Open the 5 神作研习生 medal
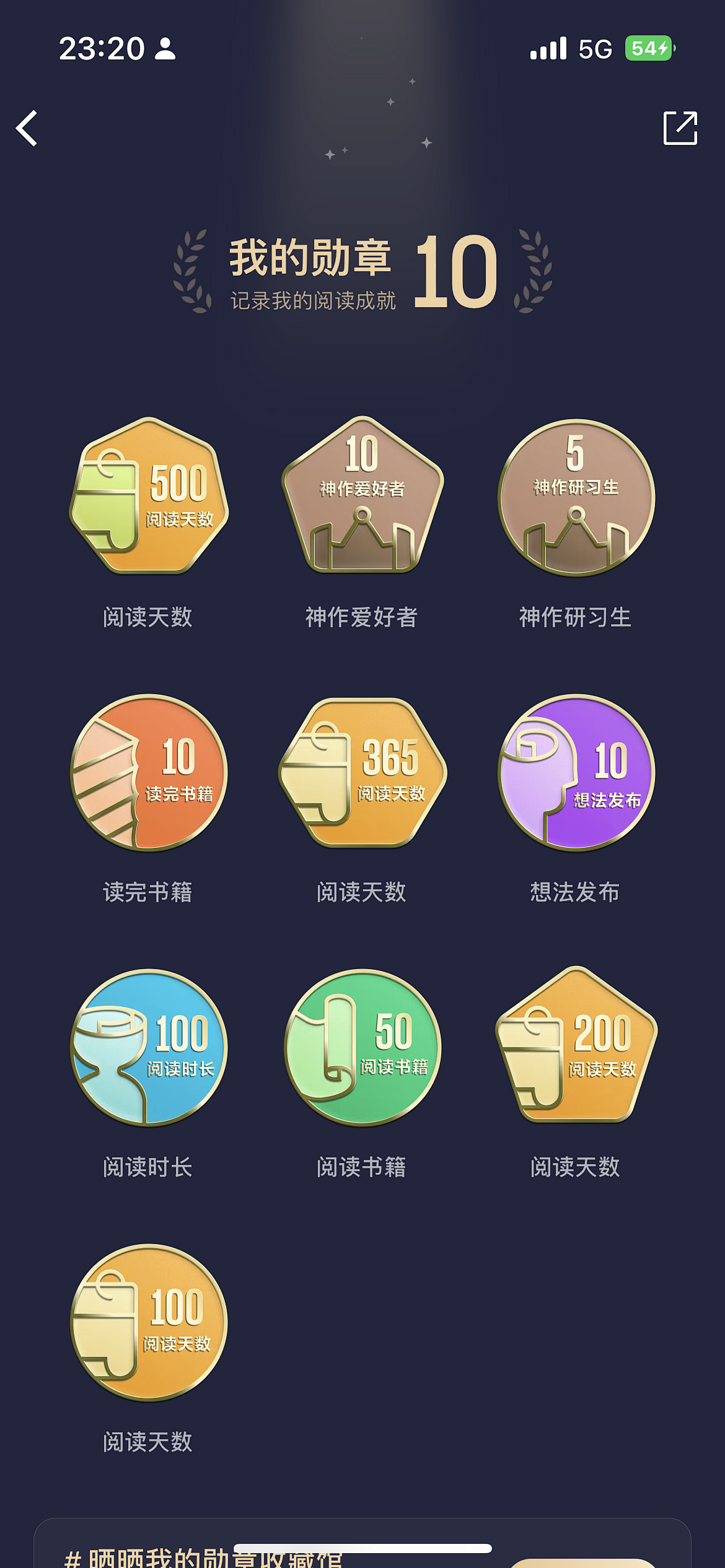The image size is (725, 1568). pos(576,498)
